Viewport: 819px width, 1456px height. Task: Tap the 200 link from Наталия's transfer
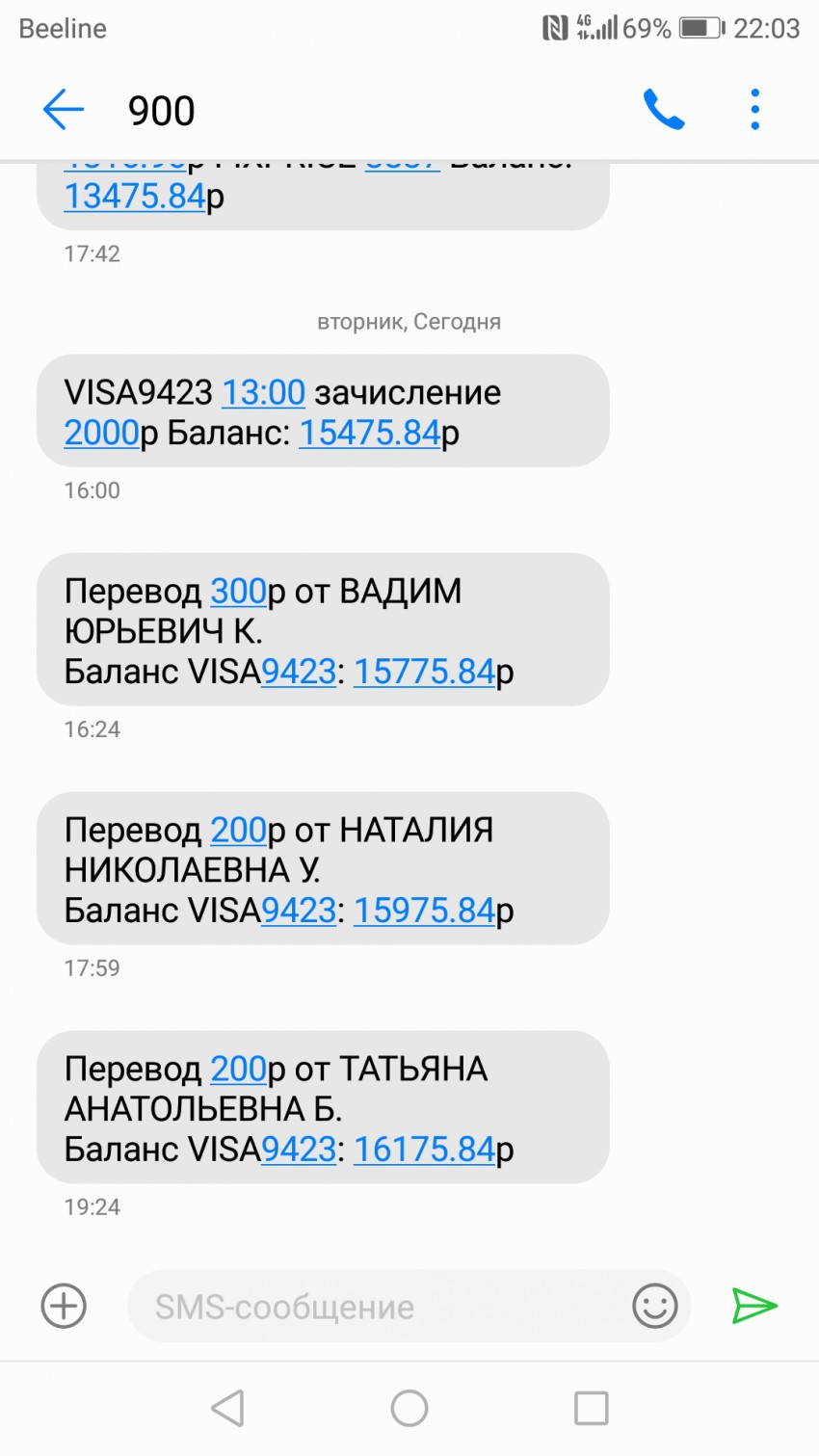238,831
